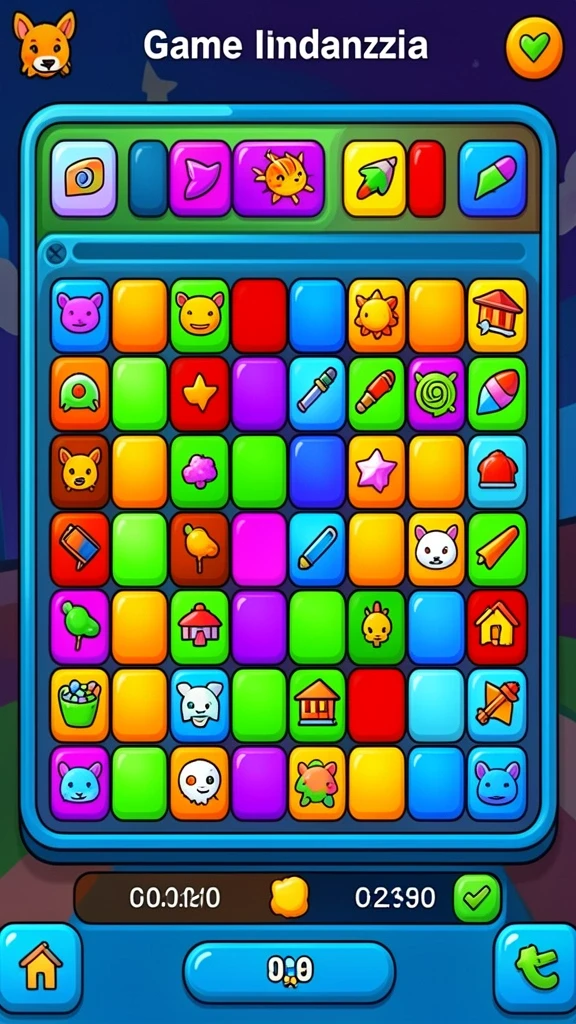Select the purple sun booster in the tray

[279, 178]
